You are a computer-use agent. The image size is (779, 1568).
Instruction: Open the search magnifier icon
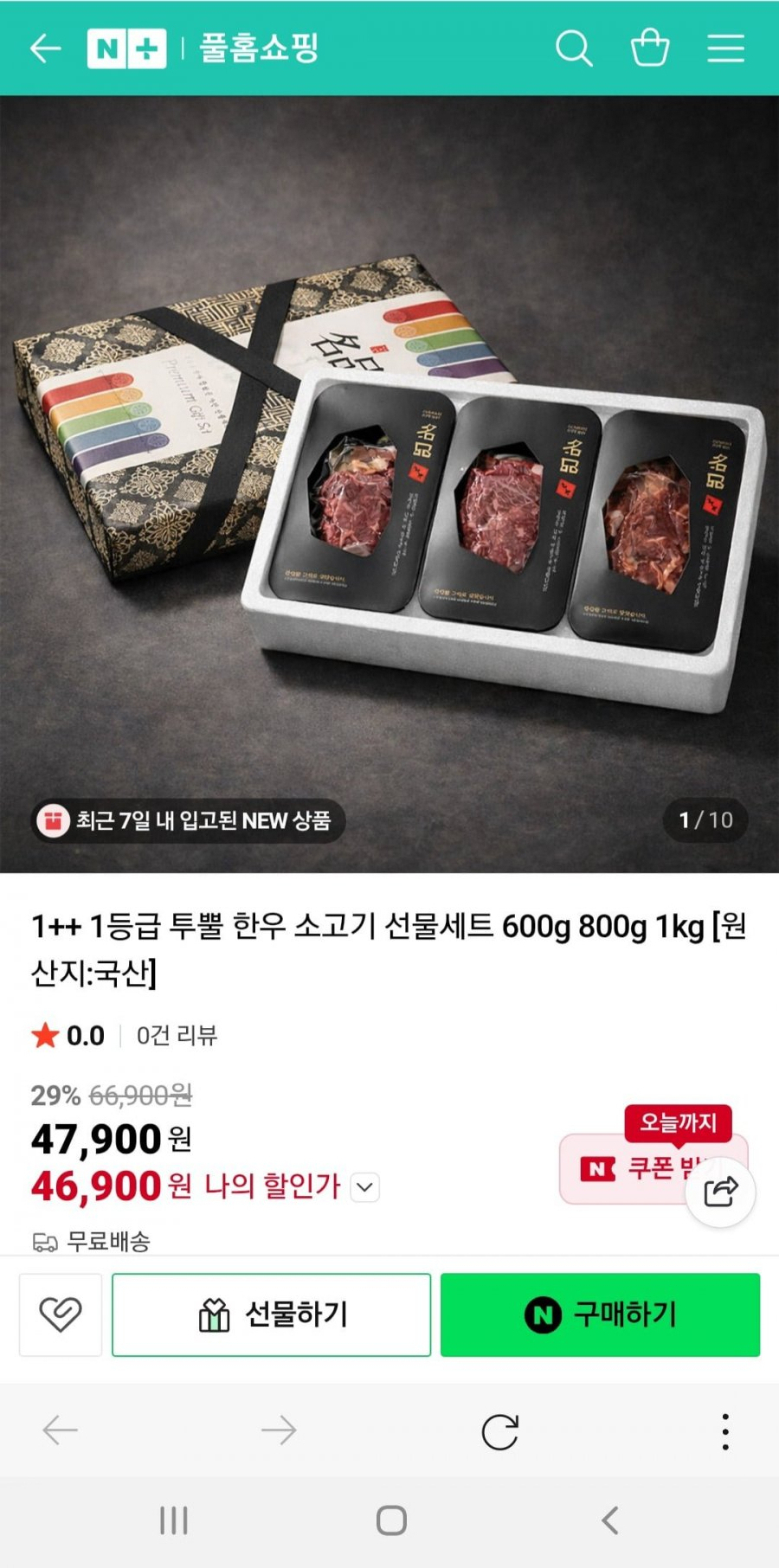[x=574, y=48]
